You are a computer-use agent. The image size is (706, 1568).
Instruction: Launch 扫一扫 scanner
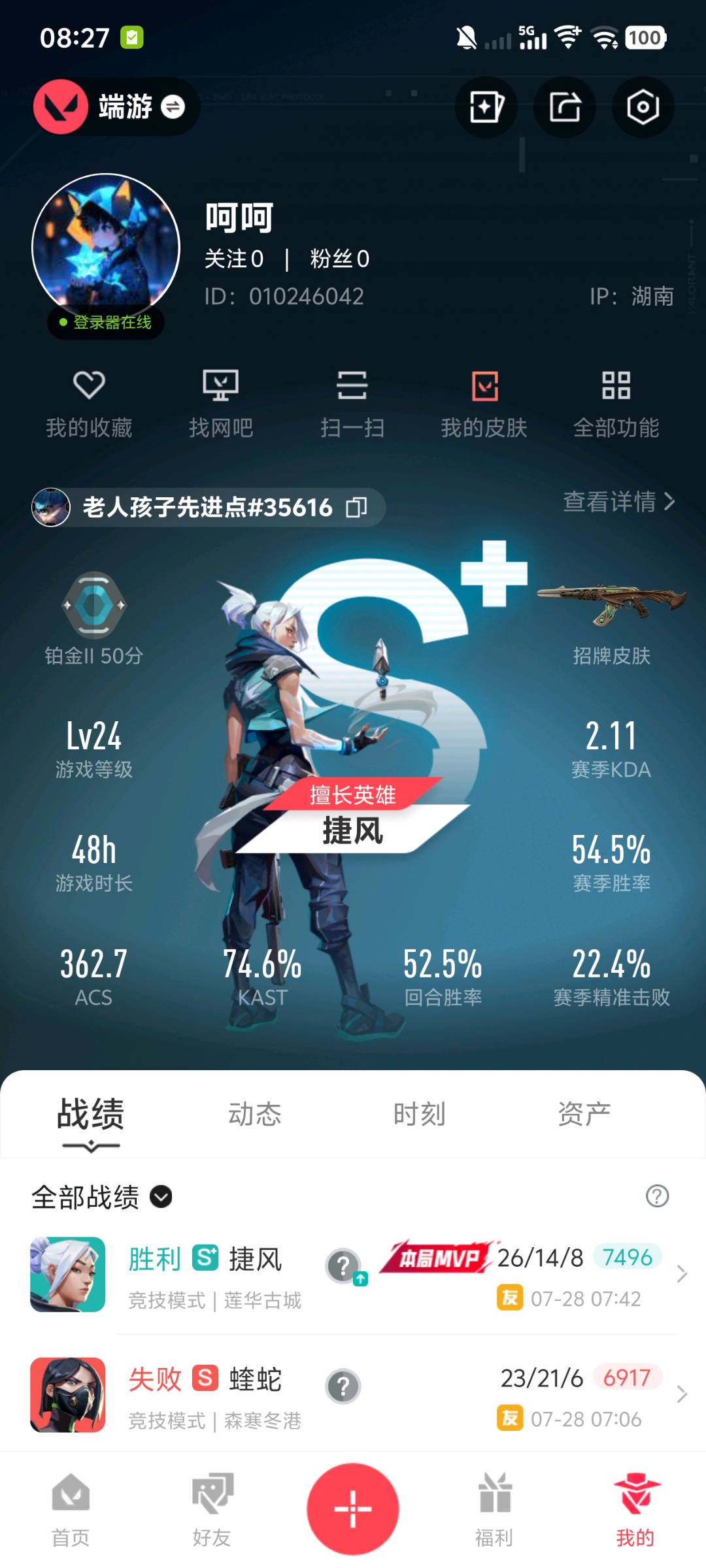click(x=352, y=403)
